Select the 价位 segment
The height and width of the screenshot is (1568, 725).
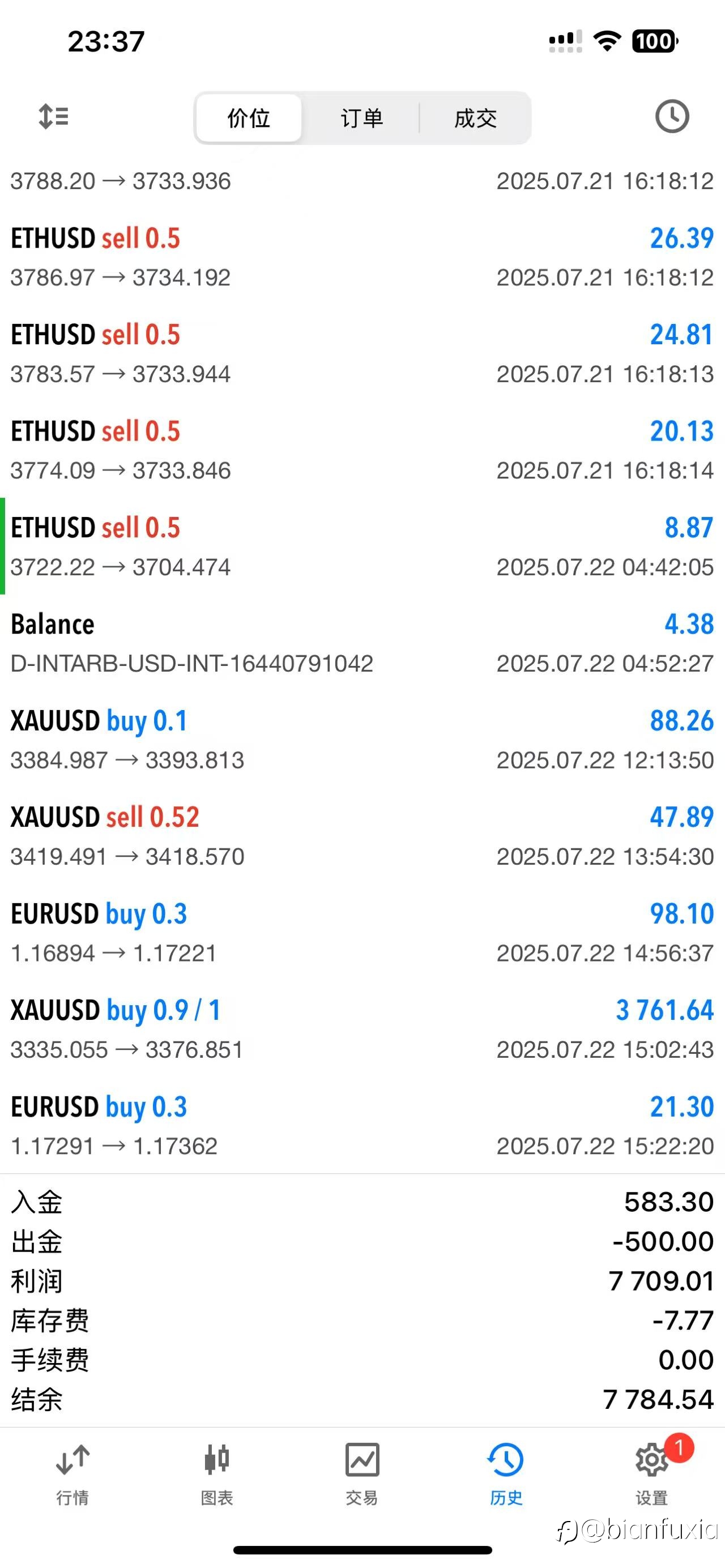click(249, 118)
